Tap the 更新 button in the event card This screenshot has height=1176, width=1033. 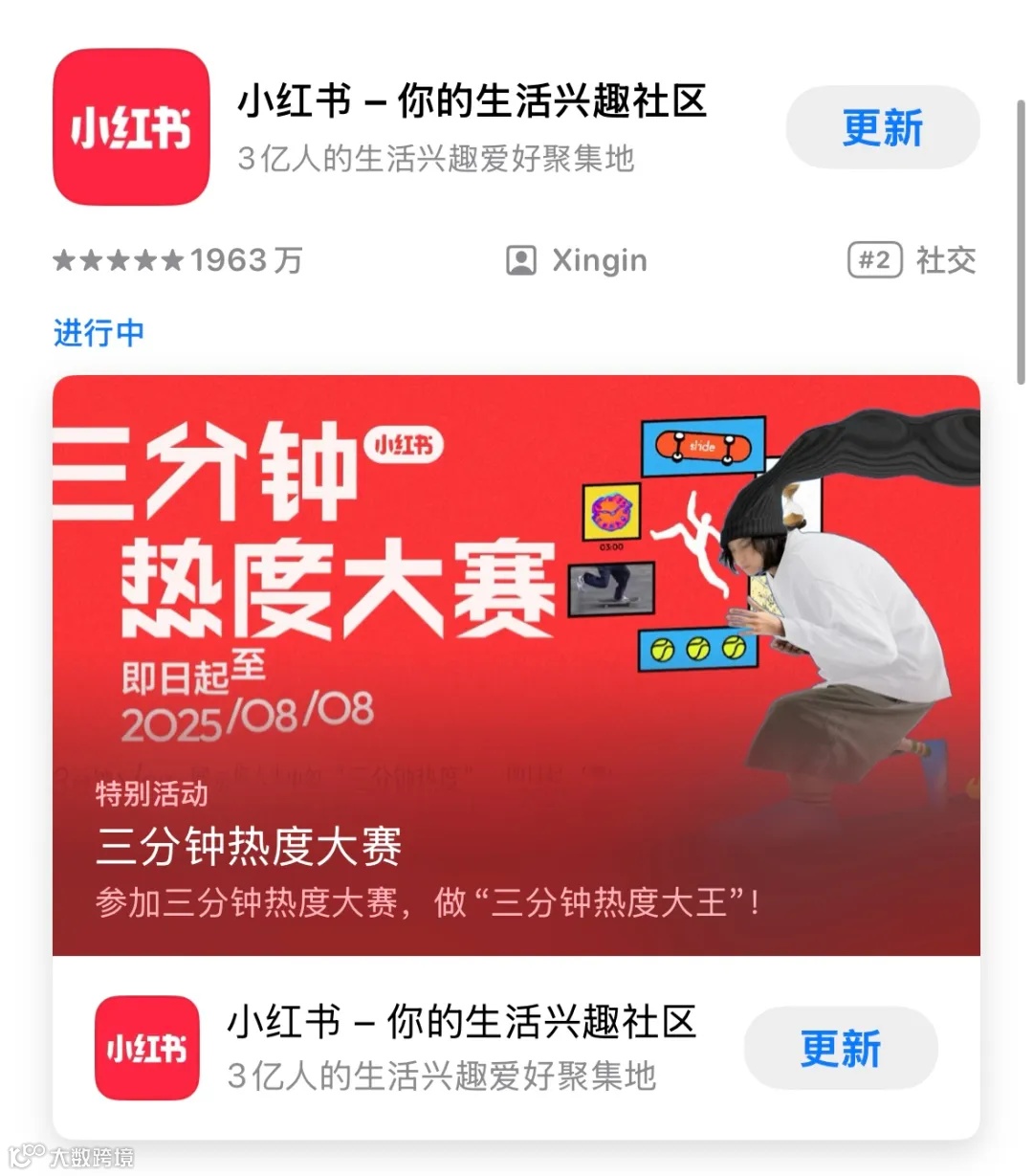pos(840,1049)
